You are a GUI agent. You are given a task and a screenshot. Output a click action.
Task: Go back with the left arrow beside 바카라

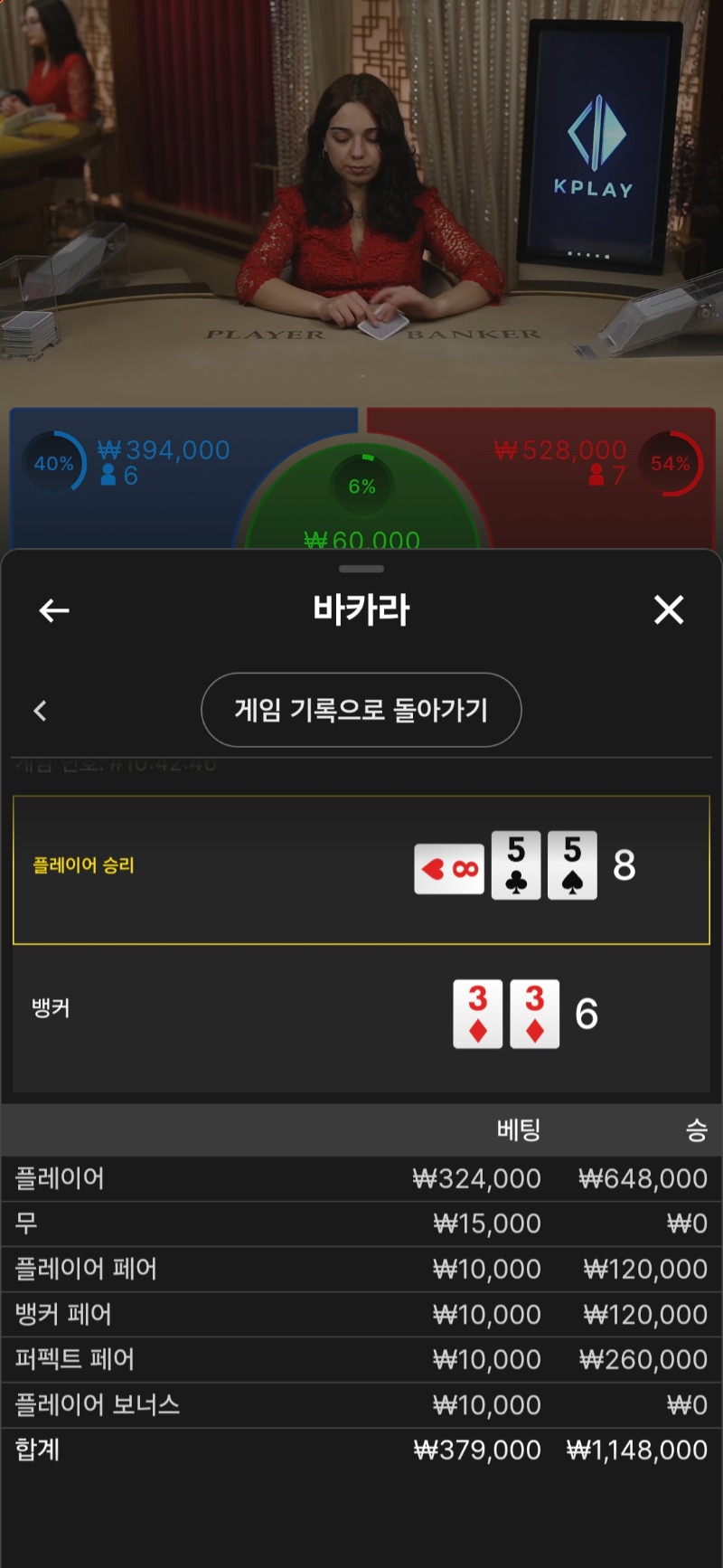(54, 610)
